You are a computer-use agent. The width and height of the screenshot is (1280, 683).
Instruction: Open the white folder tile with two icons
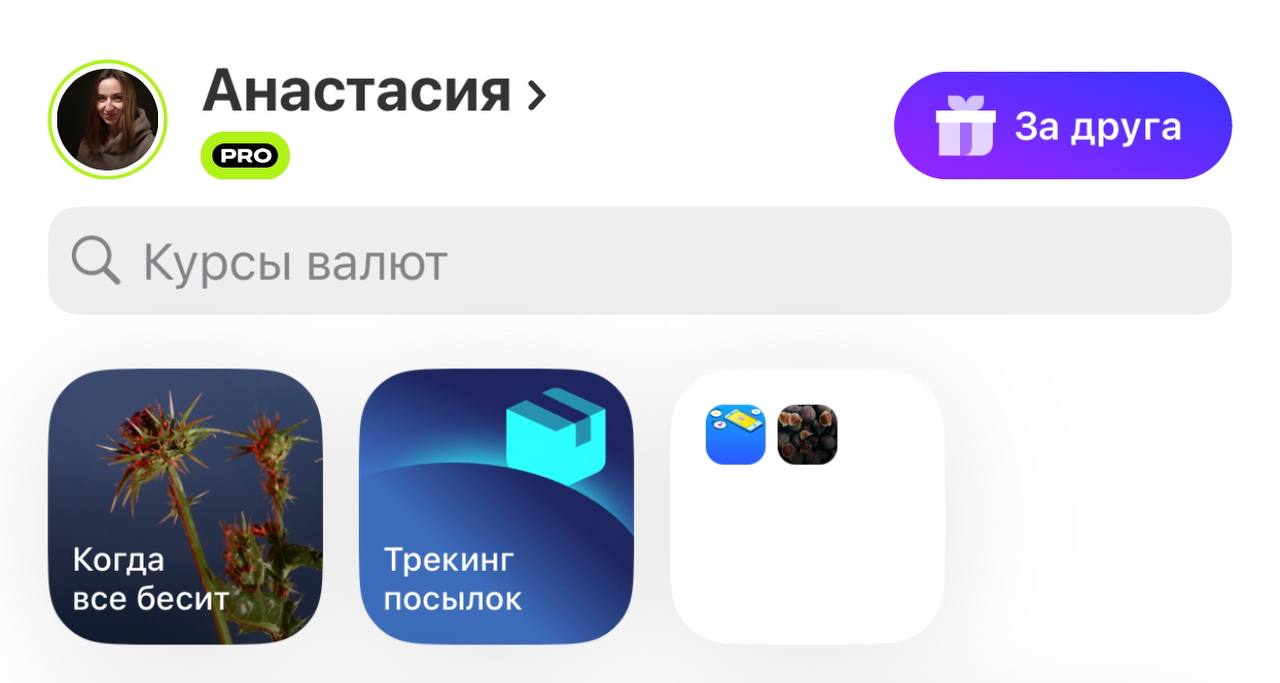coord(807,506)
